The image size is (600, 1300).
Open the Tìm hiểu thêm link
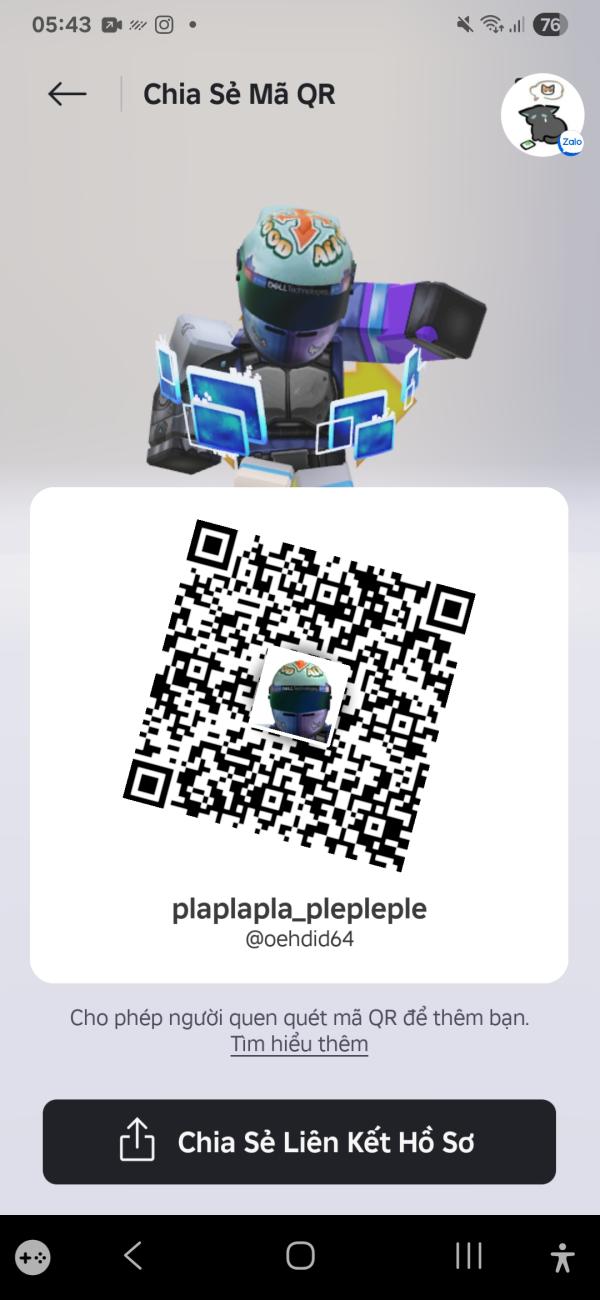point(299,1044)
